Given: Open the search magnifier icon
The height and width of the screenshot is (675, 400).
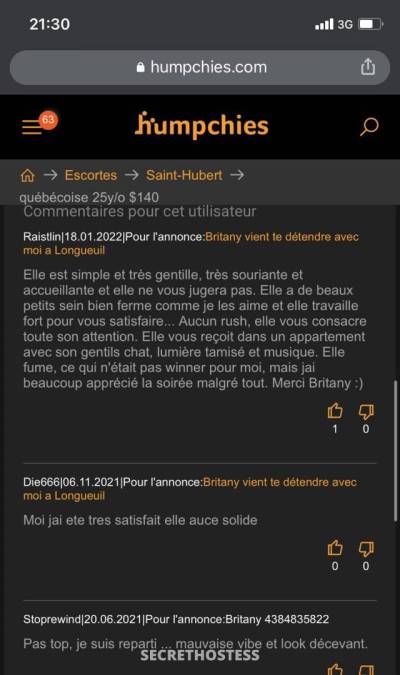Looking at the screenshot, I should 369,127.
